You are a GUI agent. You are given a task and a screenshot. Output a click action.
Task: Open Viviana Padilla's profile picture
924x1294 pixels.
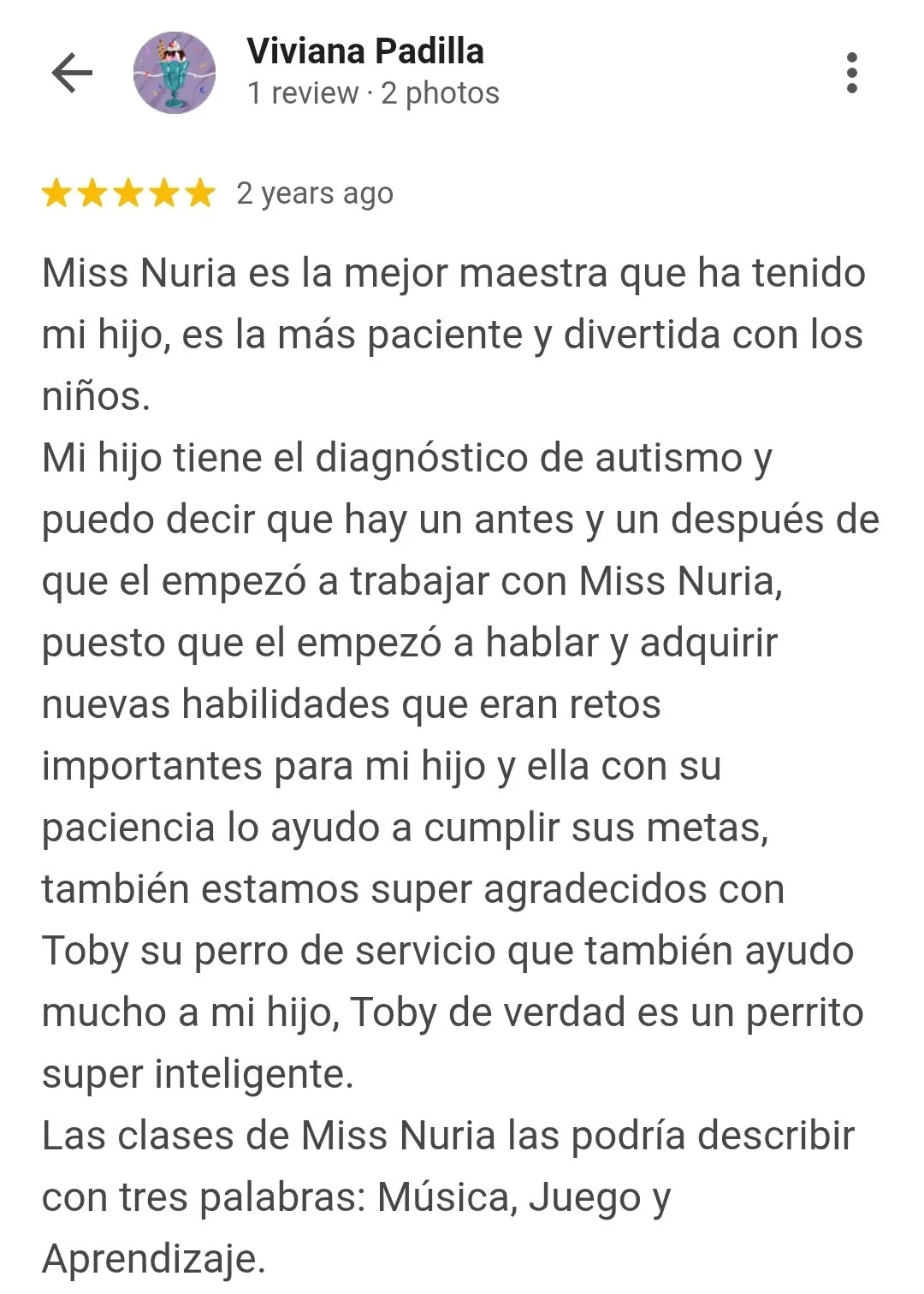(175, 73)
